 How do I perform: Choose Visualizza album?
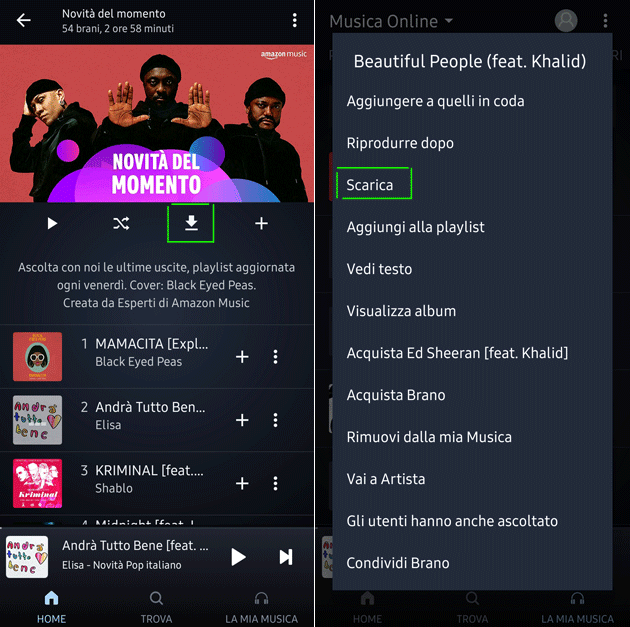(x=401, y=311)
